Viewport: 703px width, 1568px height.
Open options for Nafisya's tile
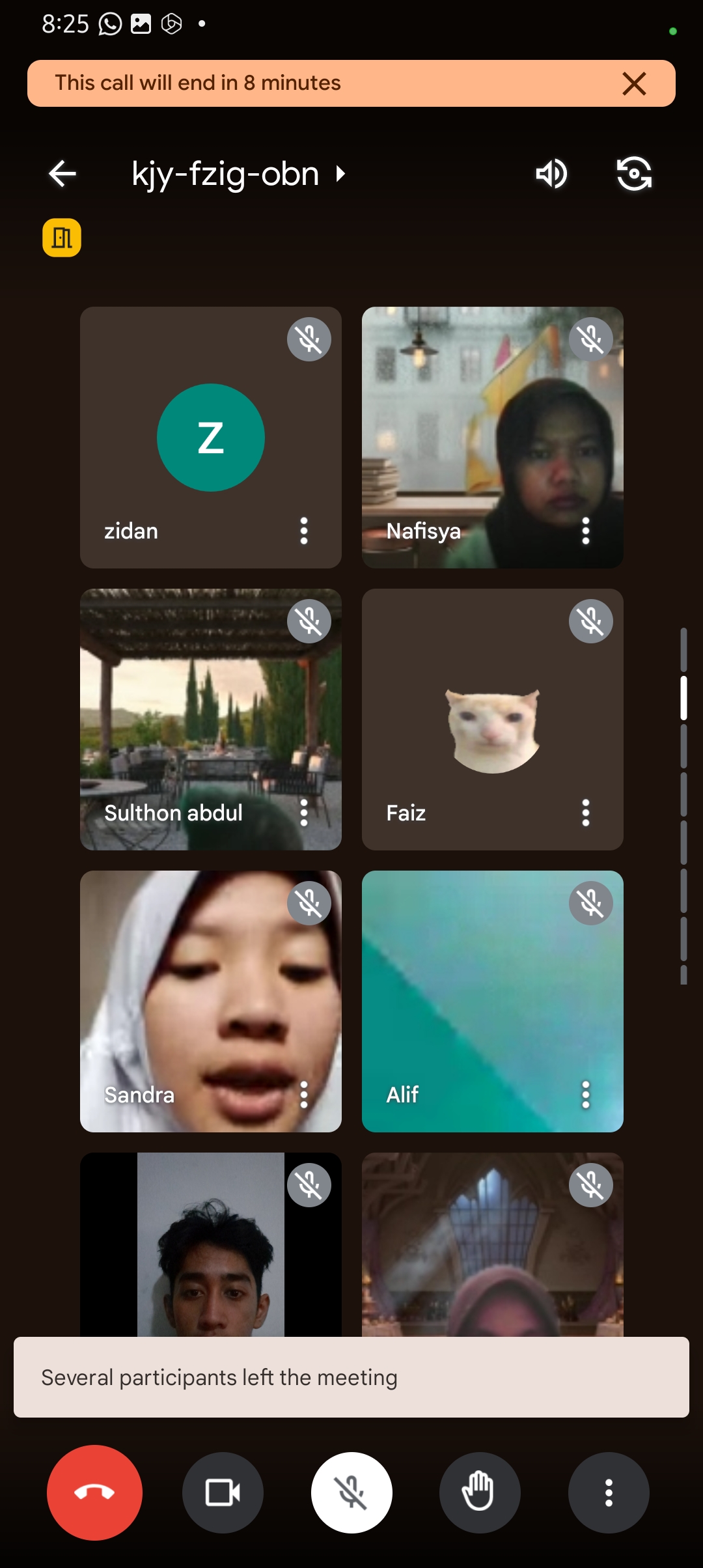(585, 531)
